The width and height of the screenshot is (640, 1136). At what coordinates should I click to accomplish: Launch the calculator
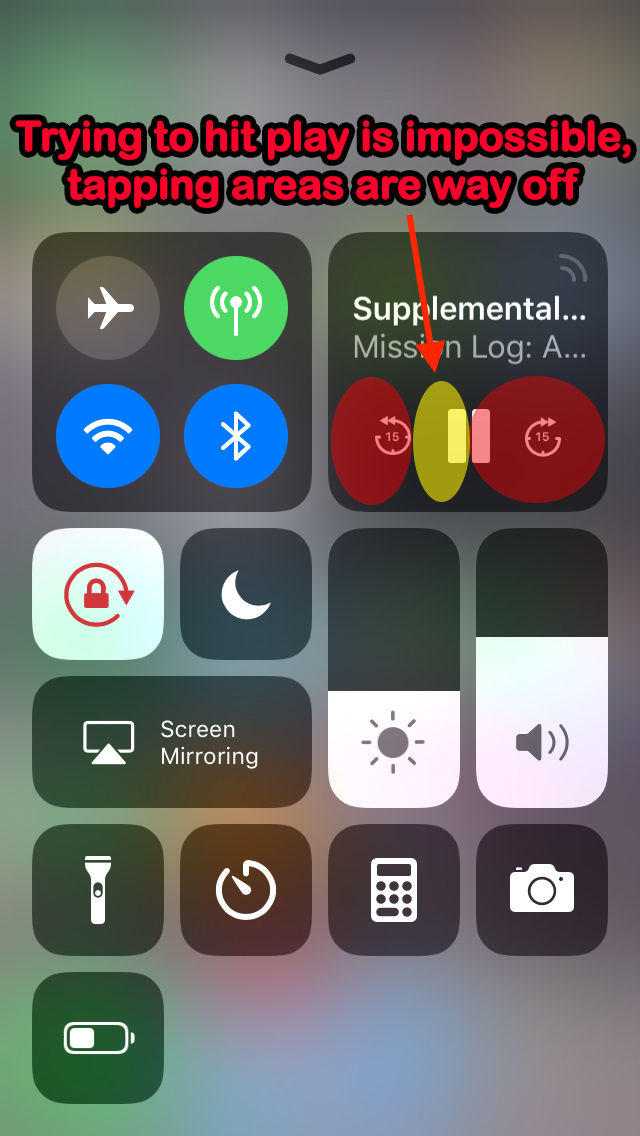tap(394, 890)
